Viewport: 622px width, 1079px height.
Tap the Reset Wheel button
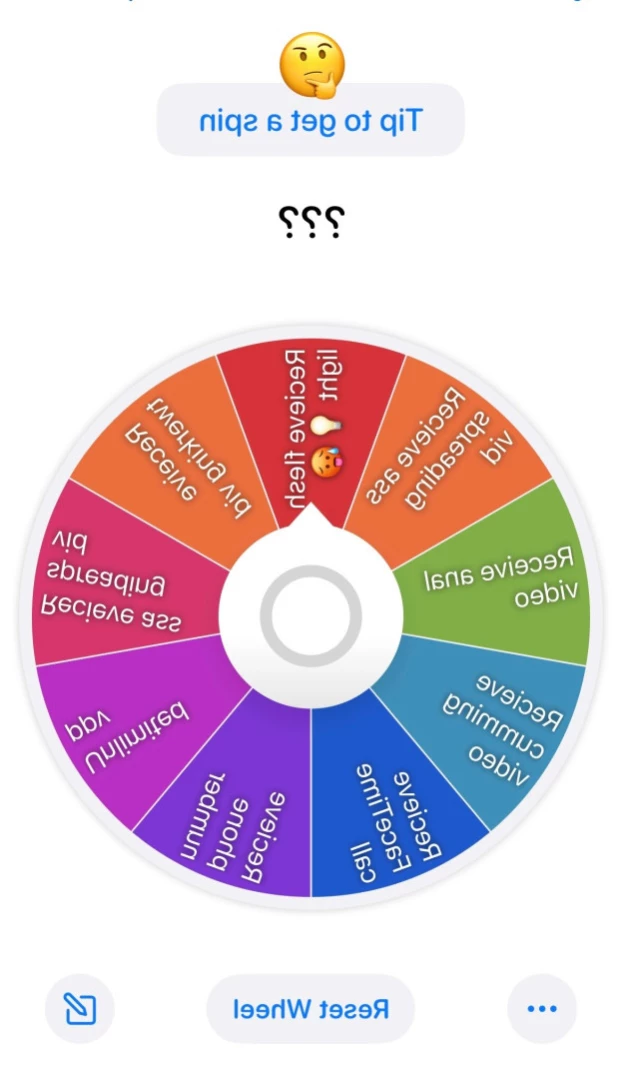[x=310, y=1009]
